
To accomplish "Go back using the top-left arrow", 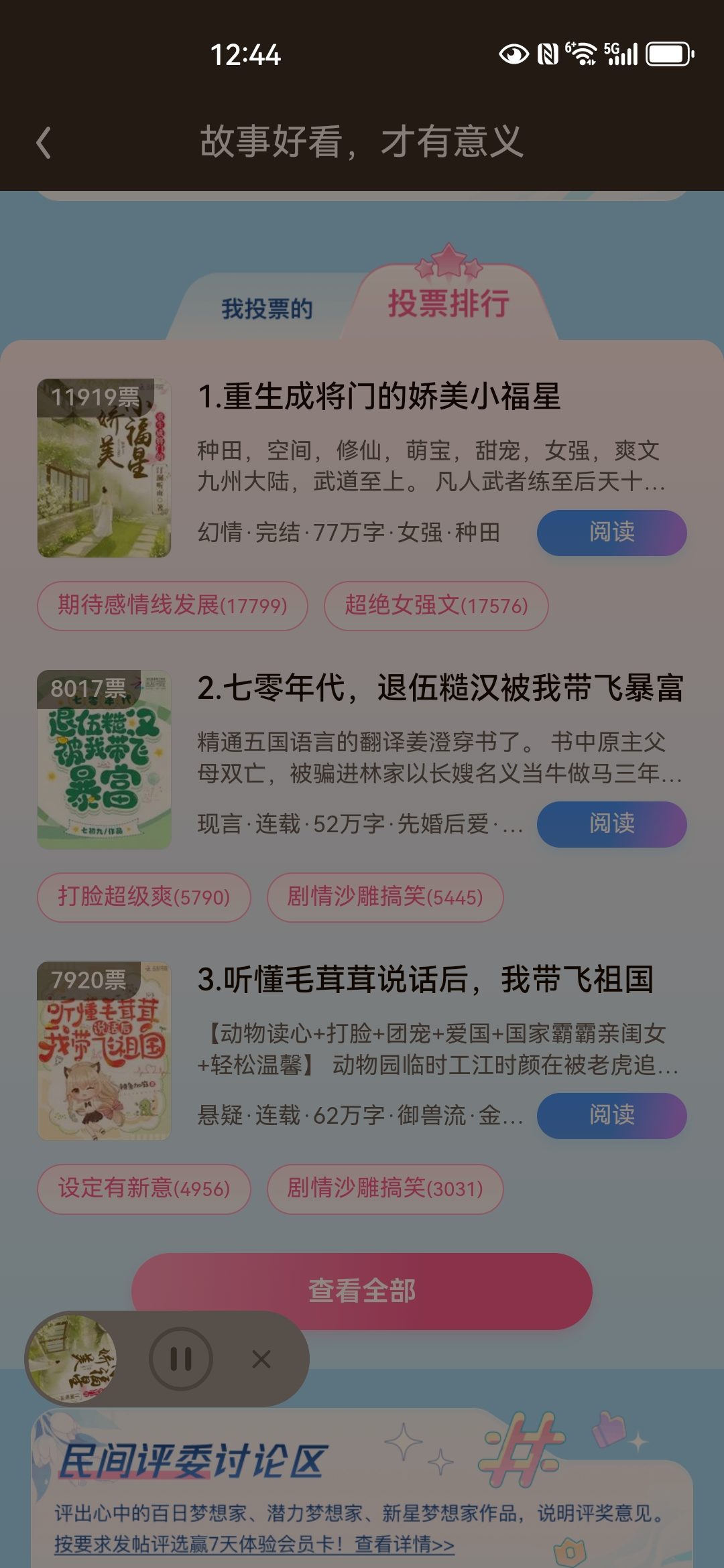I will 44,143.
